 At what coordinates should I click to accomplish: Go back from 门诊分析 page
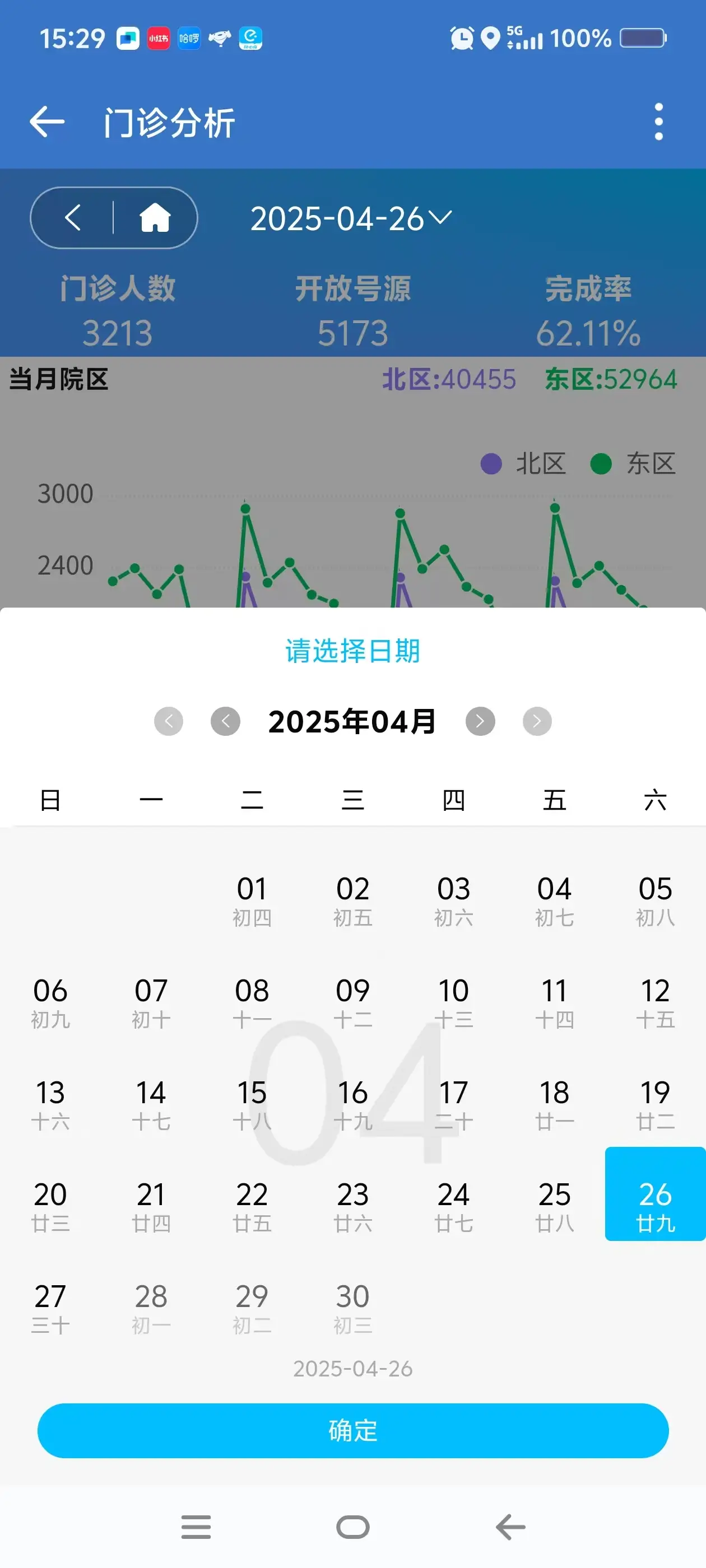[x=47, y=122]
